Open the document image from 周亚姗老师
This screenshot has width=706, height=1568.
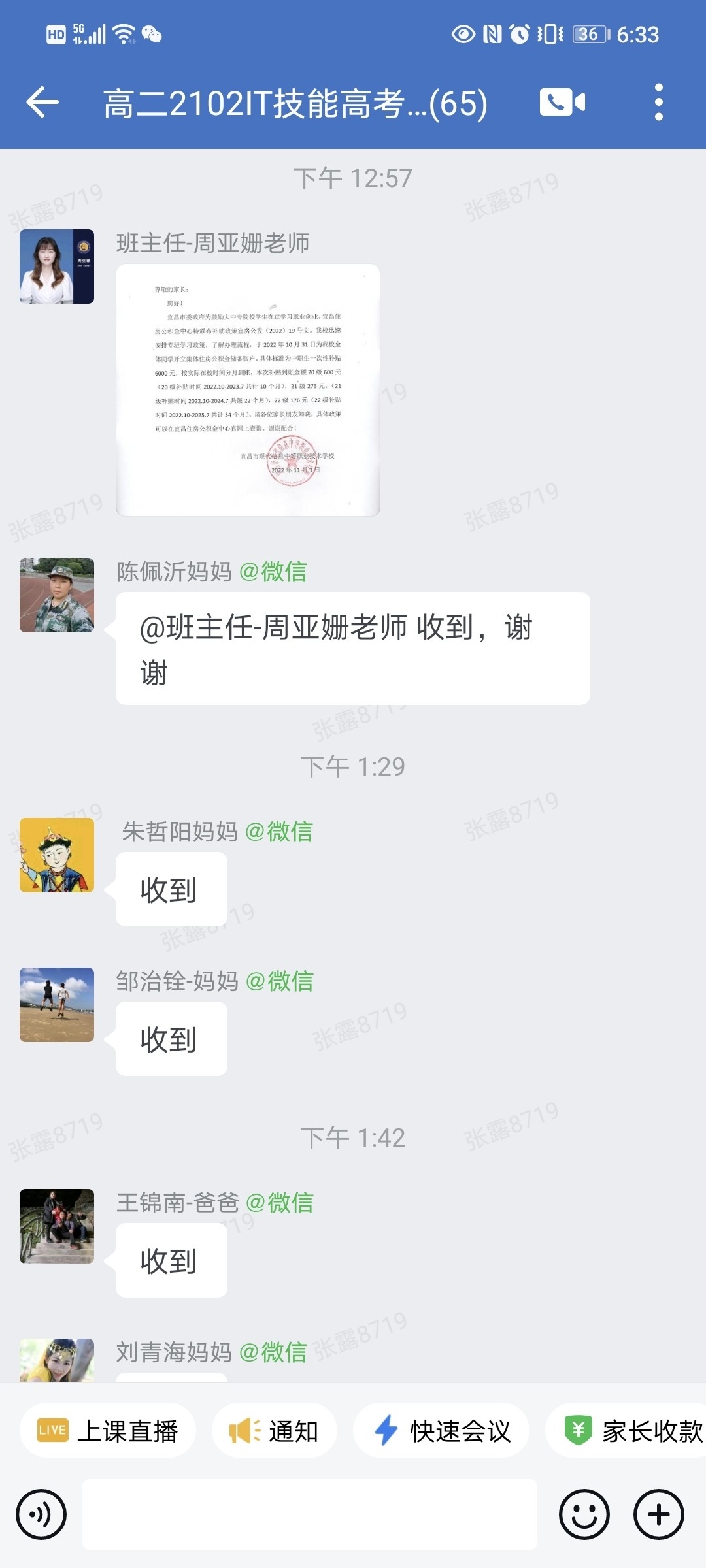coord(248,390)
